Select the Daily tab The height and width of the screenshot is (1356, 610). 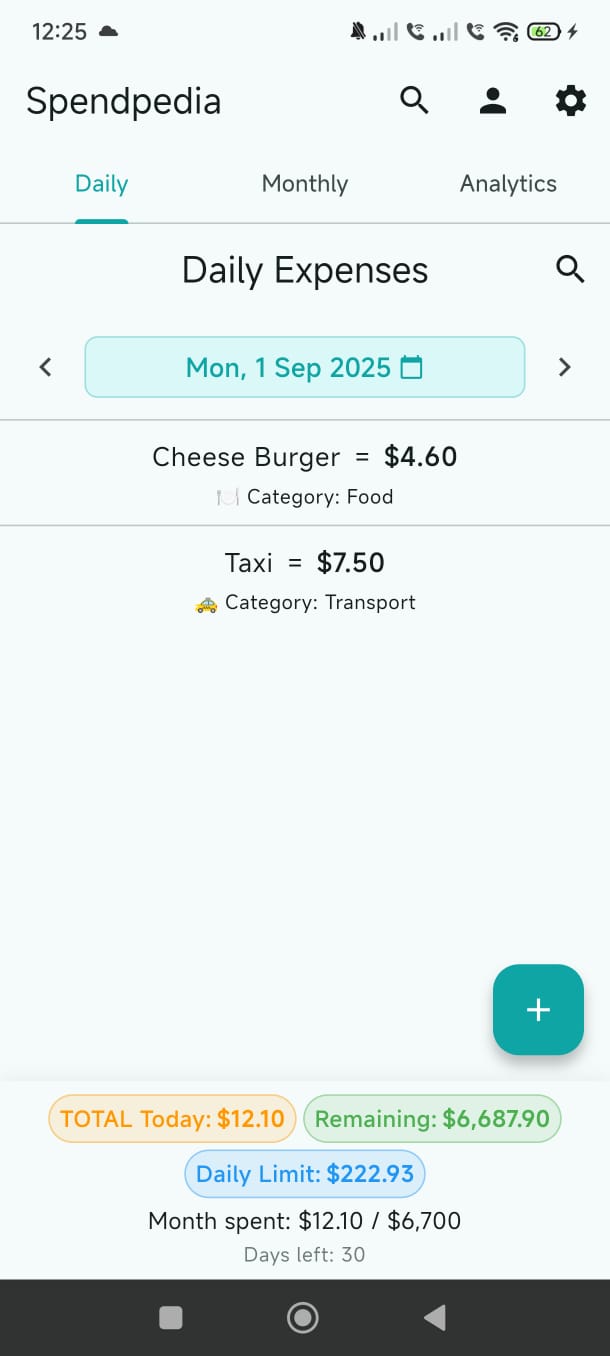tap(101, 184)
